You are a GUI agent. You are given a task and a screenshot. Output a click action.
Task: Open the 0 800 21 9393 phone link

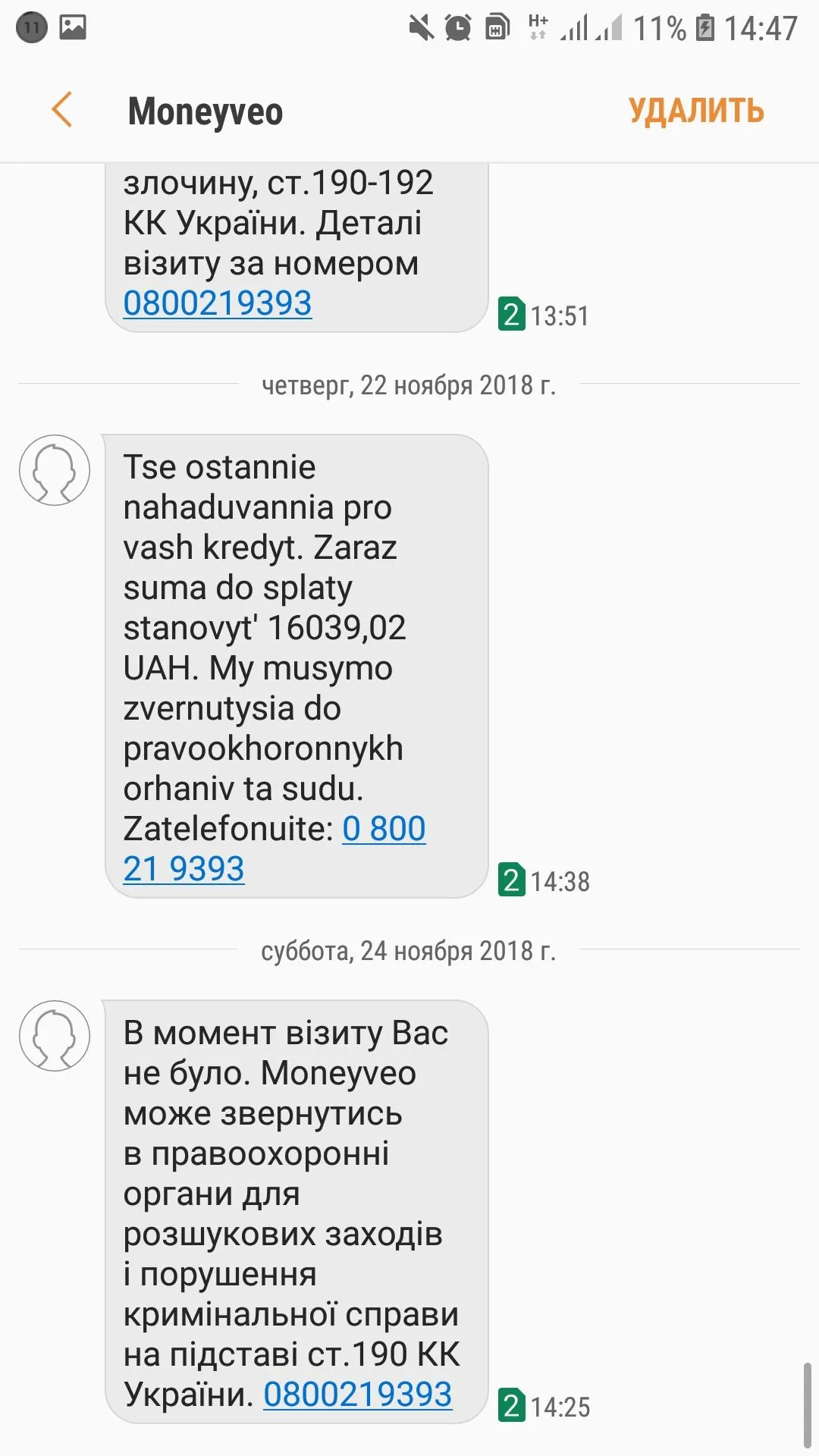(x=383, y=829)
